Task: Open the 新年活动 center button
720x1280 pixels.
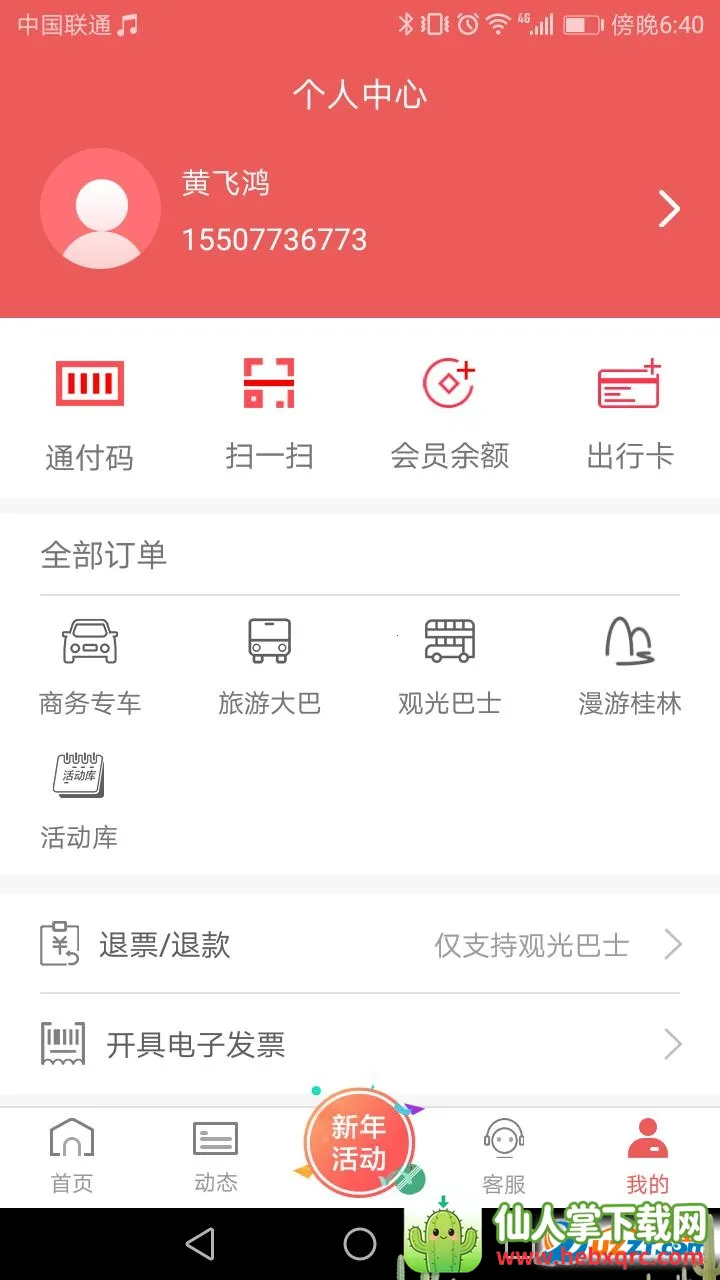Action: coord(359,1143)
